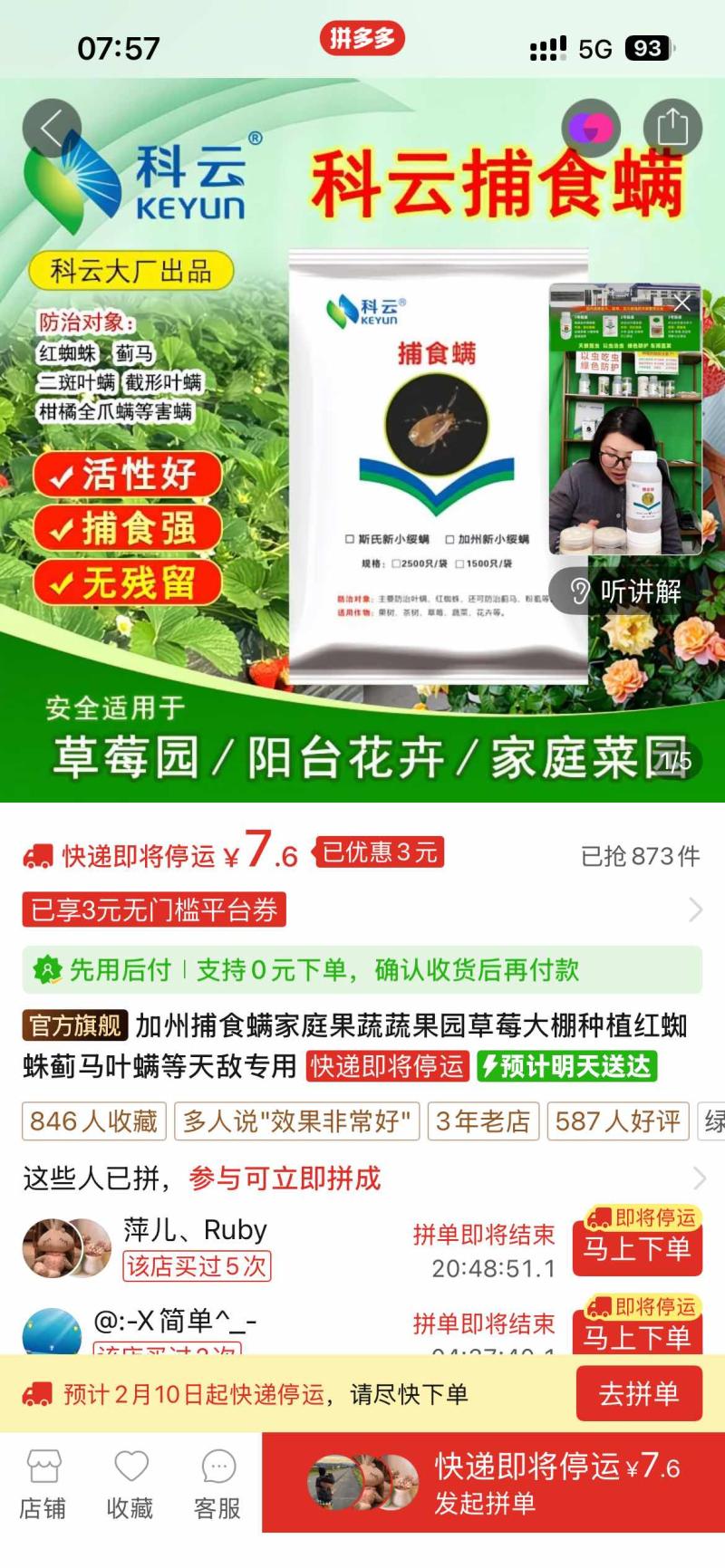The image size is (725, 1568).
Task: Add this product to 收藏 favorites
Action: 130,1485
